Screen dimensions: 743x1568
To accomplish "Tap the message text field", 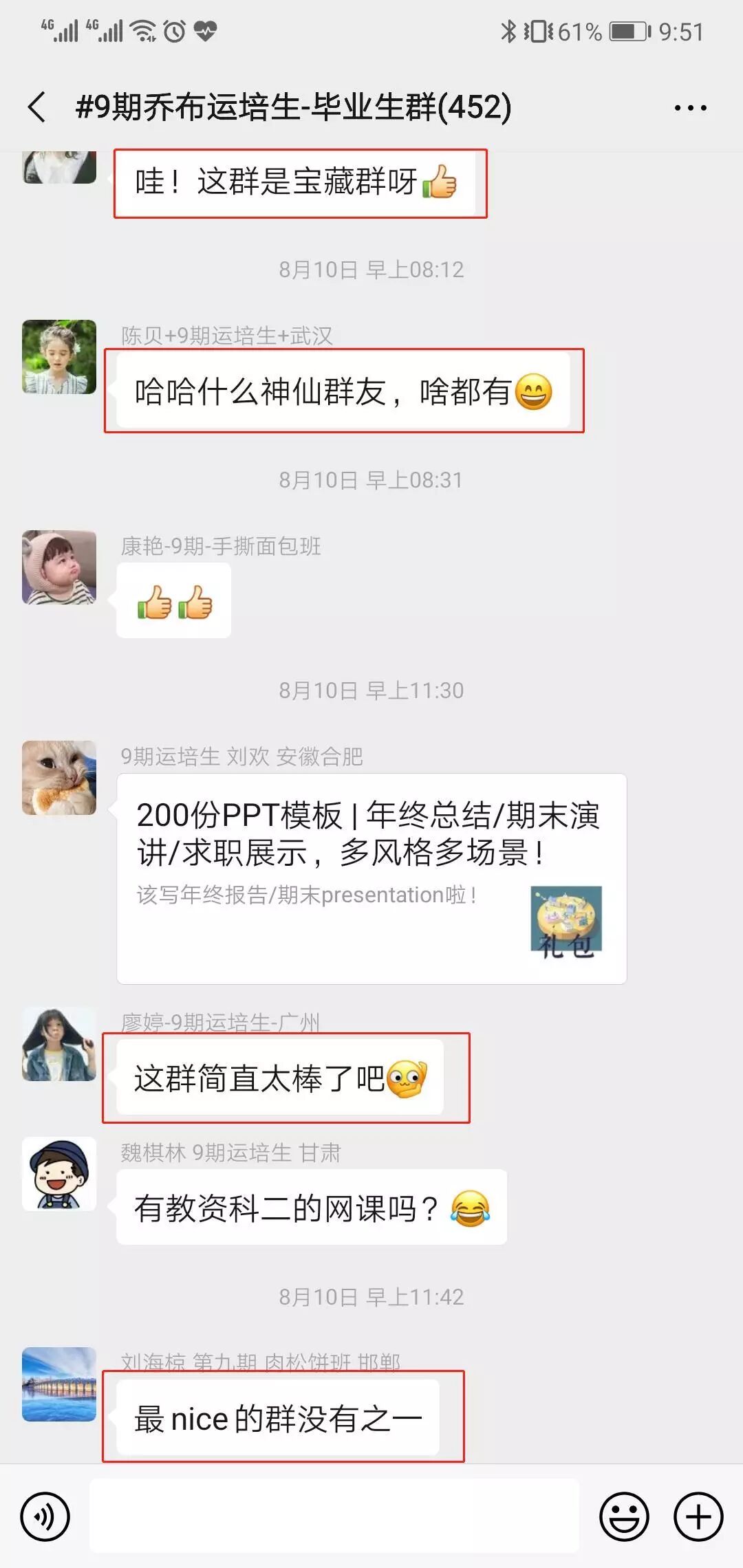I will (334, 1516).
